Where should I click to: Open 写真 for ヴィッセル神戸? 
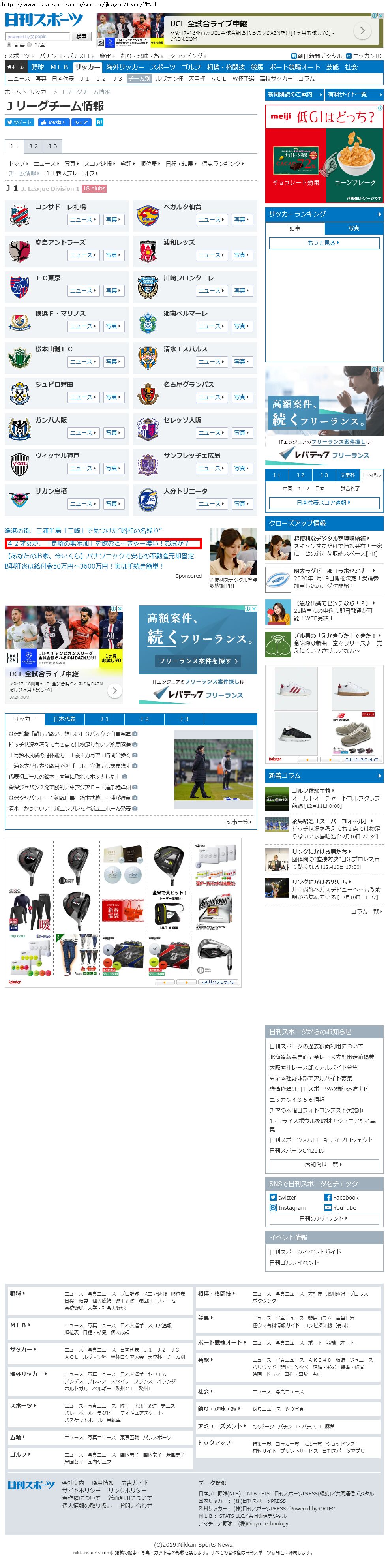[112, 469]
